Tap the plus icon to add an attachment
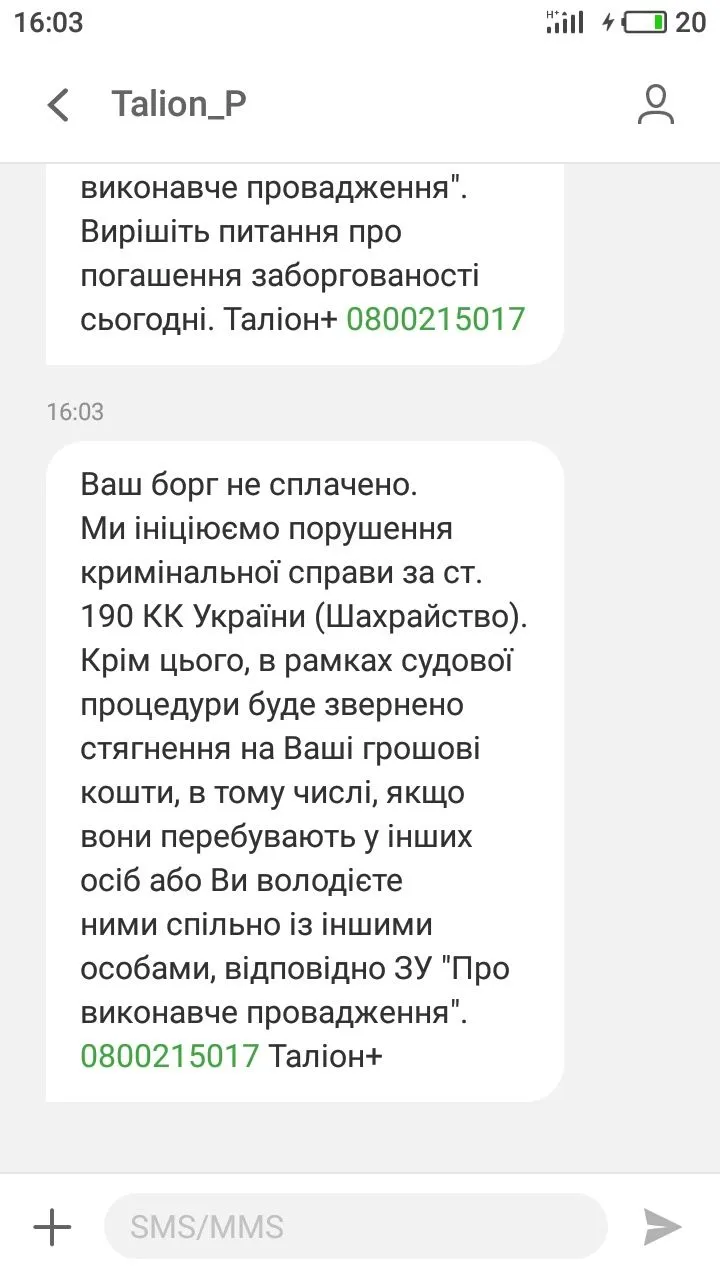 coord(52,1226)
